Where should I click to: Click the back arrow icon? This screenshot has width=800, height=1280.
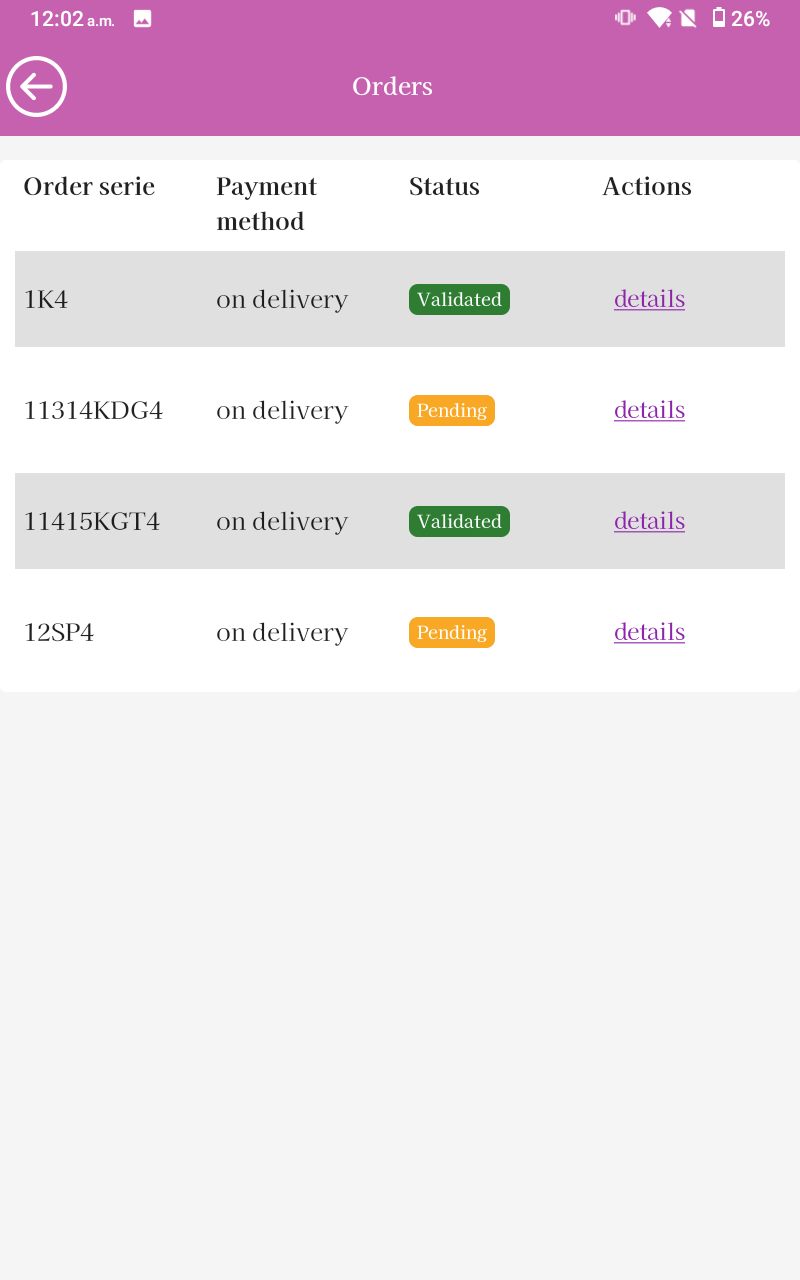click(36, 87)
